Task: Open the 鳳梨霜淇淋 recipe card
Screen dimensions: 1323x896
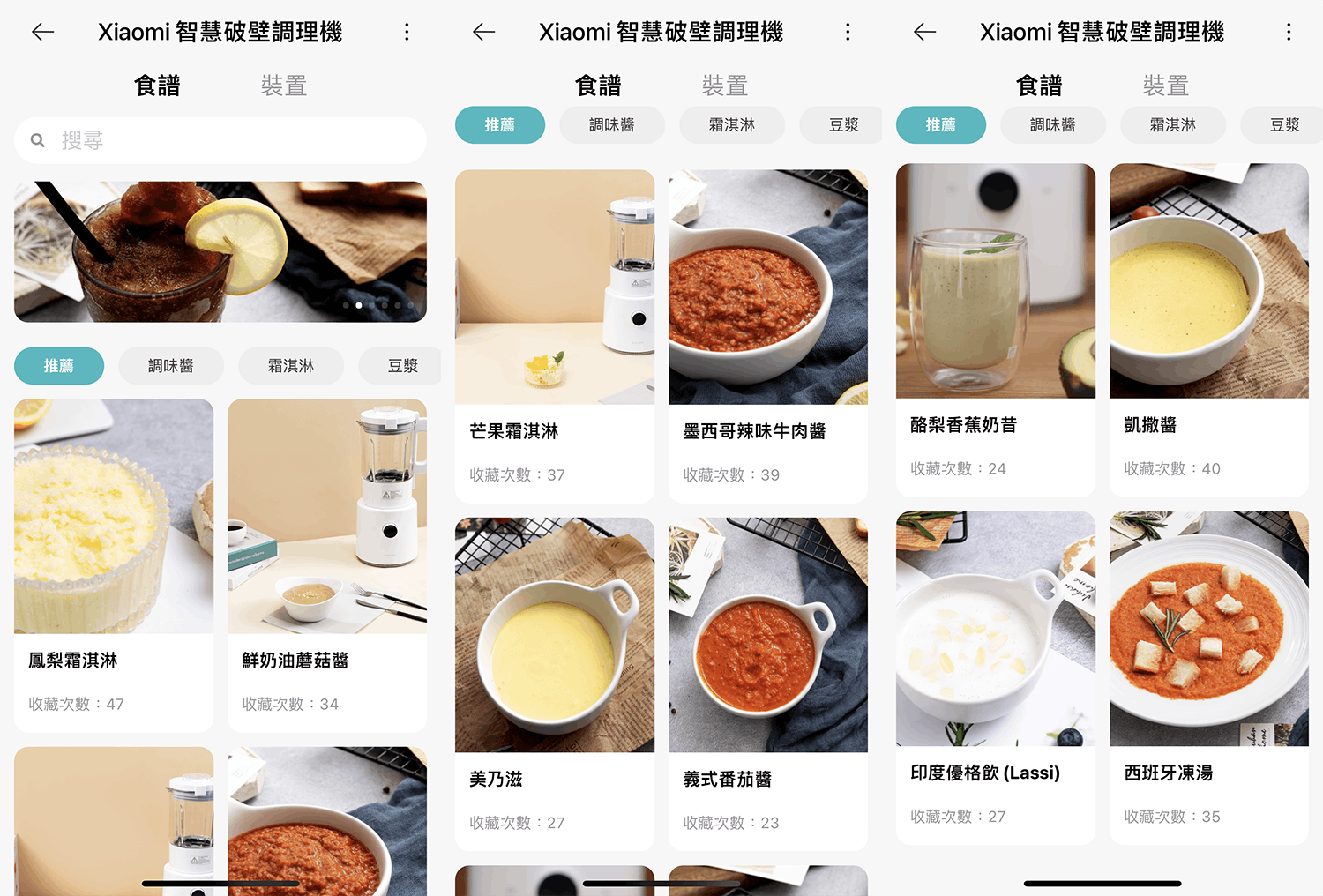Action: point(114,564)
